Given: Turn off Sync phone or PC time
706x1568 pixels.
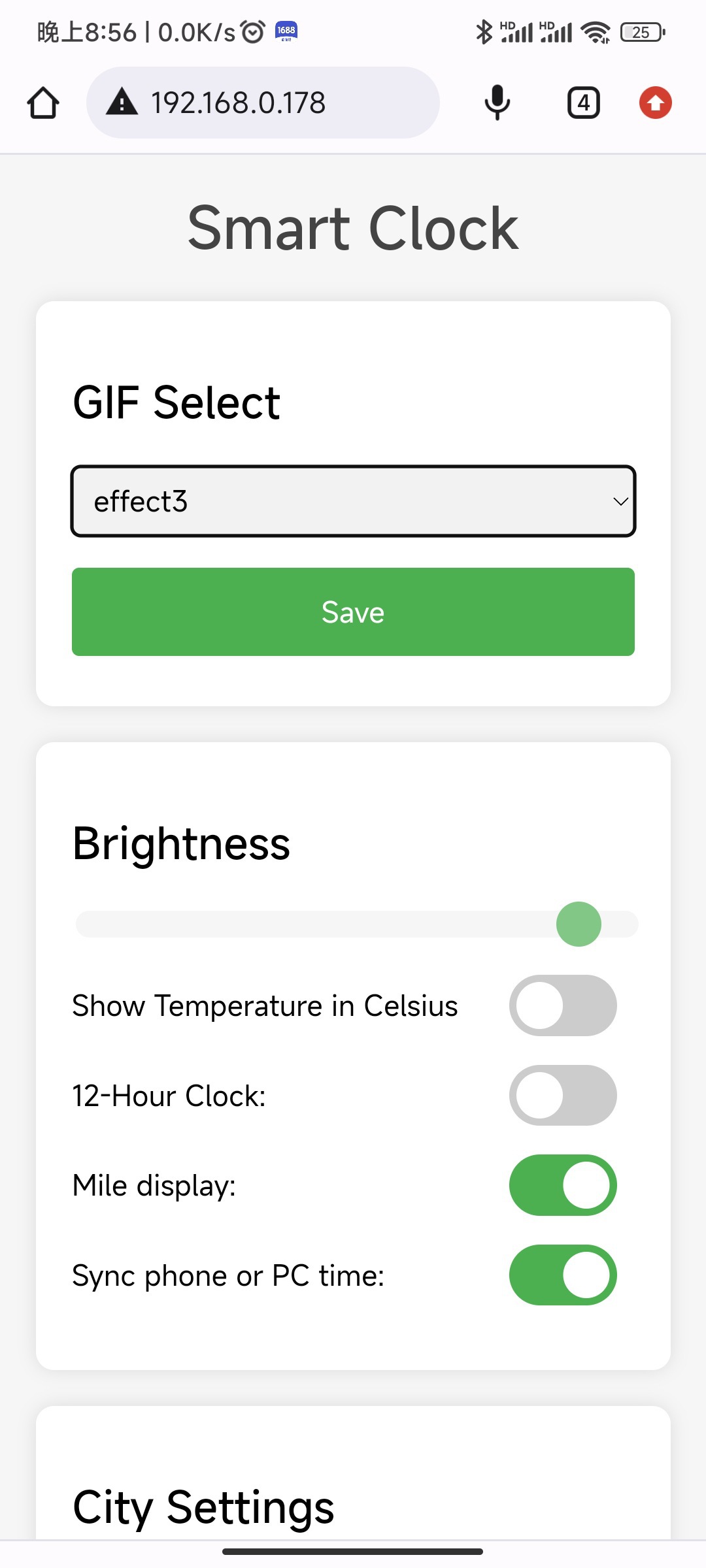Looking at the screenshot, I should pyautogui.click(x=562, y=1275).
